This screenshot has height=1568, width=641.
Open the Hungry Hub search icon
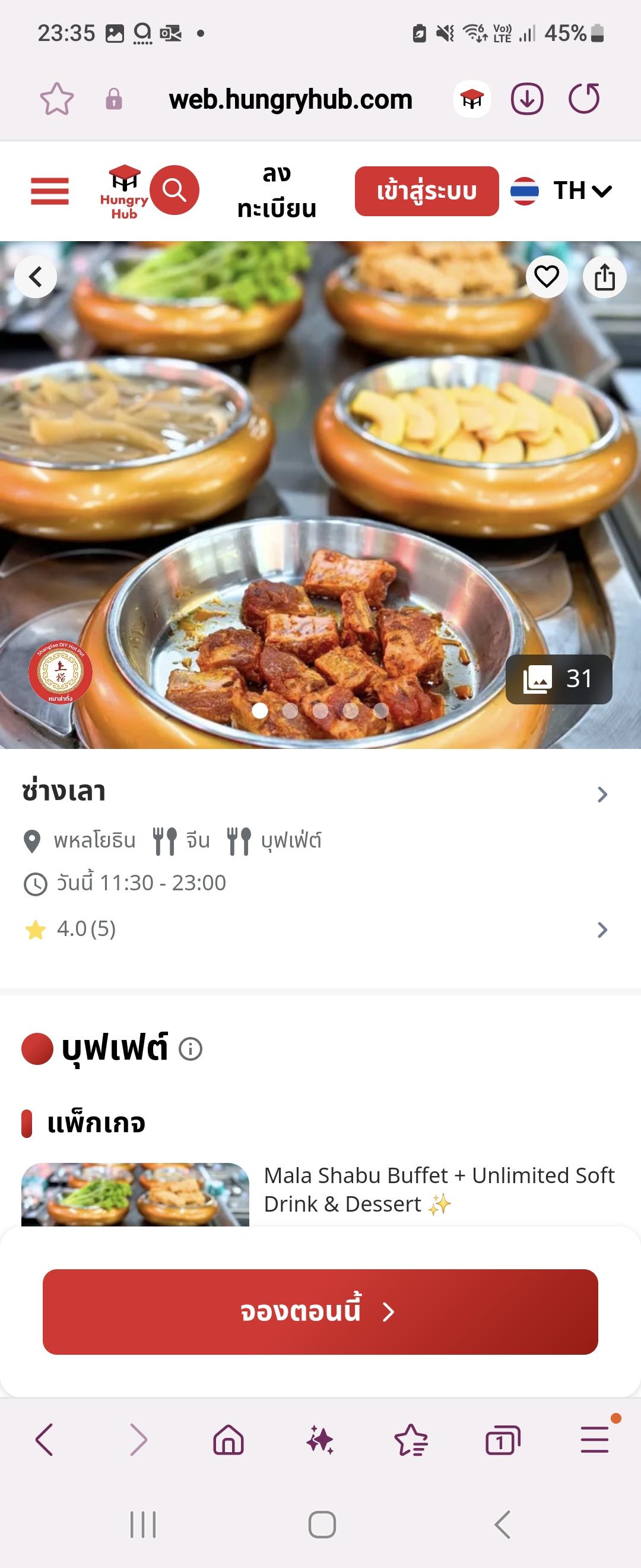[176, 190]
